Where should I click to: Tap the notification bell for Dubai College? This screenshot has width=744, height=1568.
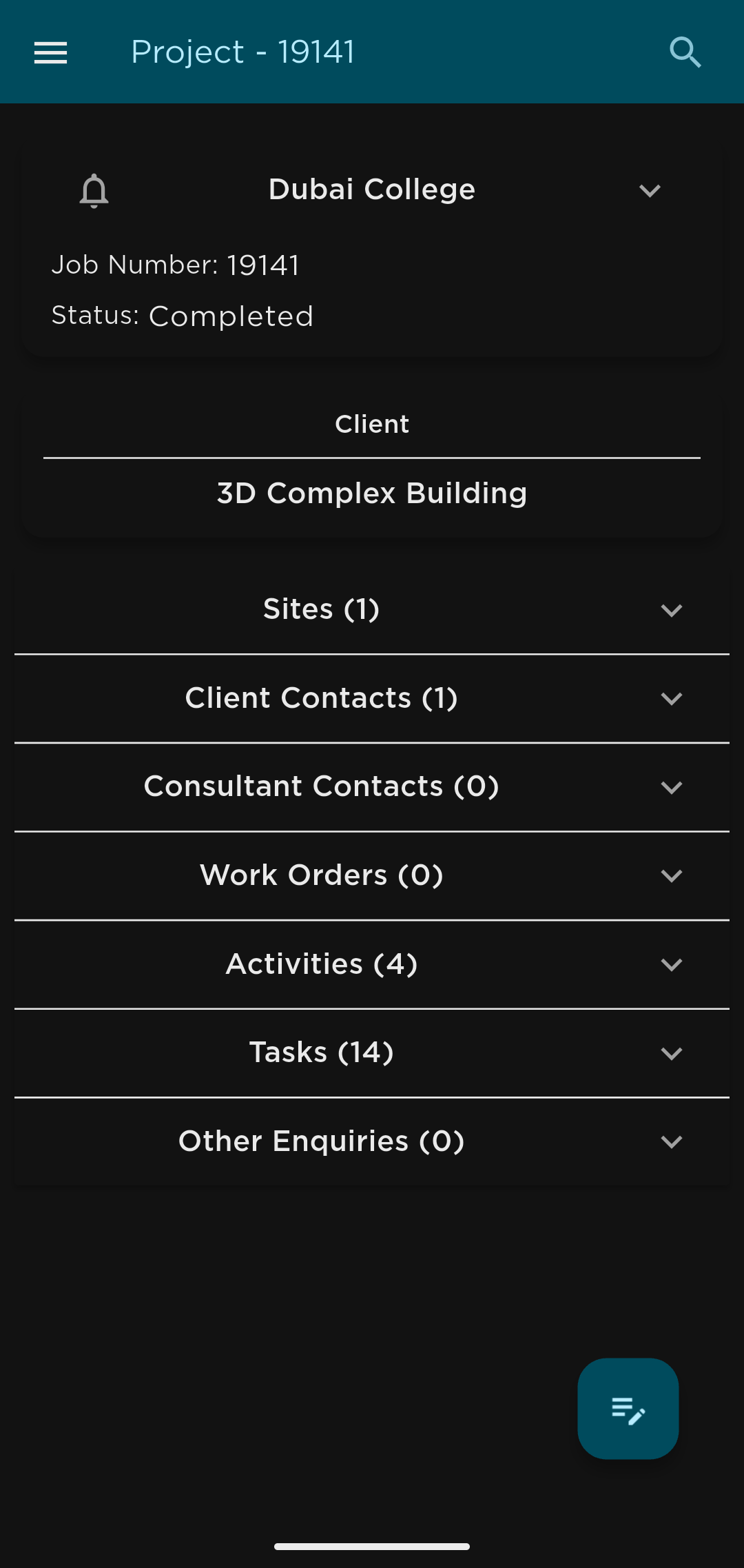point(94,190)
